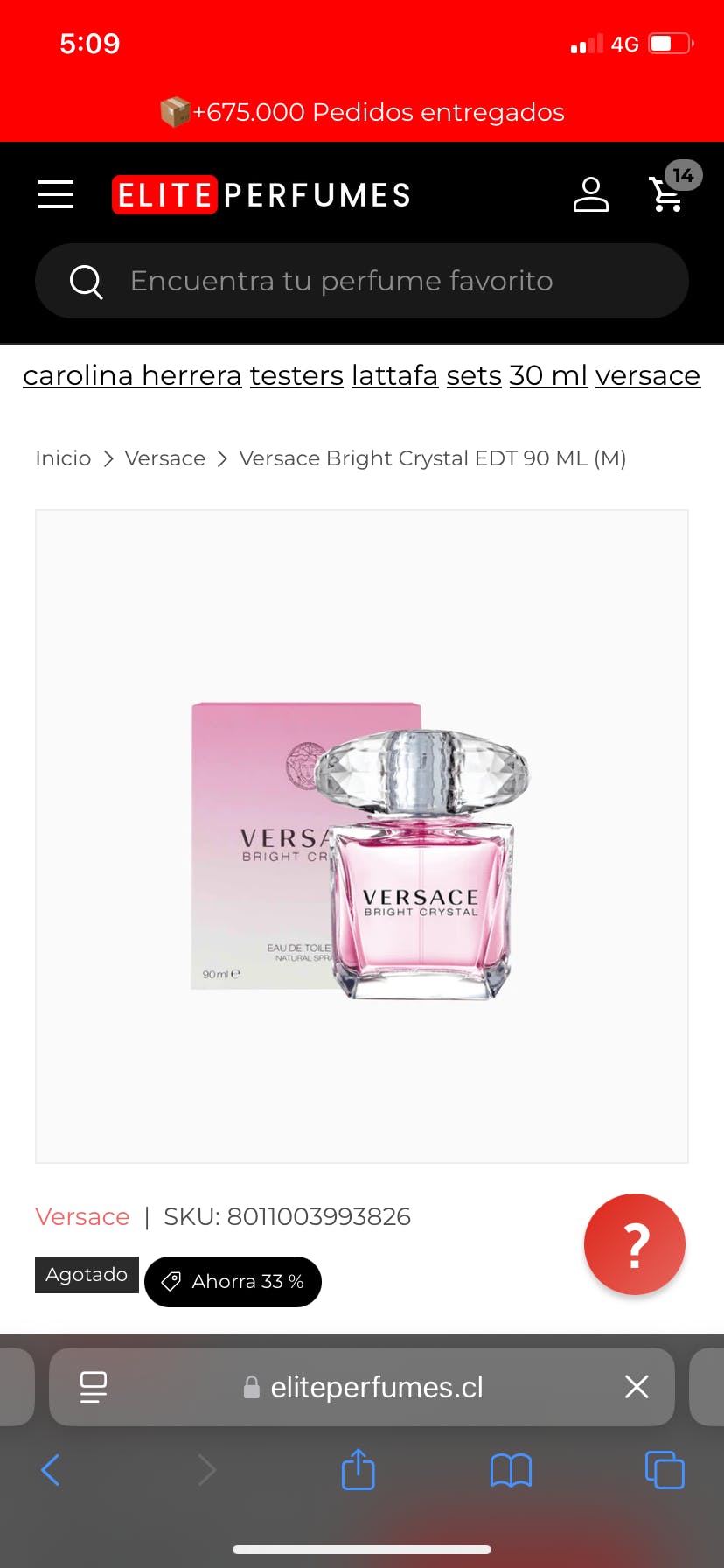Open the versace quick link
724x1568 pixels.
[648, 375]
